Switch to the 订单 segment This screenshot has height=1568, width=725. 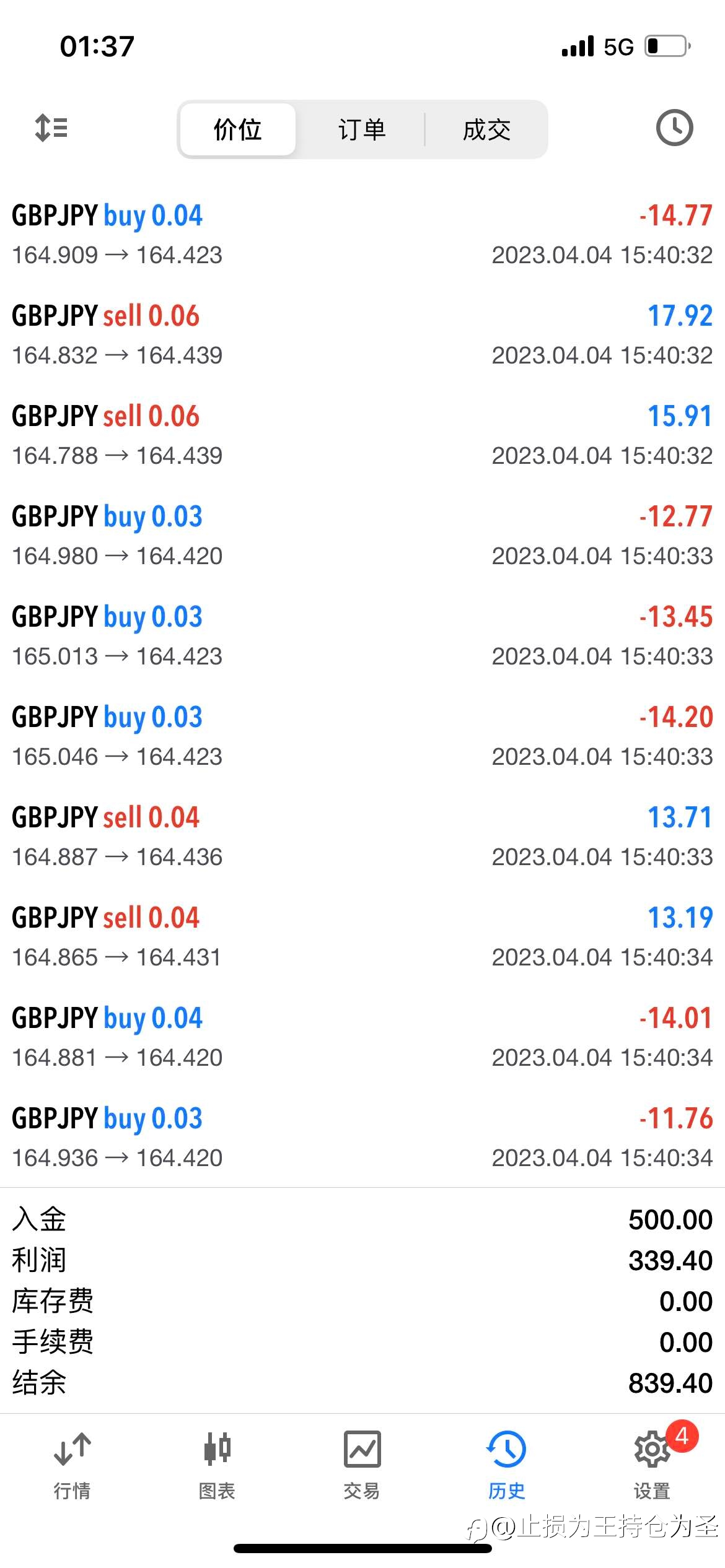(362, 129)
